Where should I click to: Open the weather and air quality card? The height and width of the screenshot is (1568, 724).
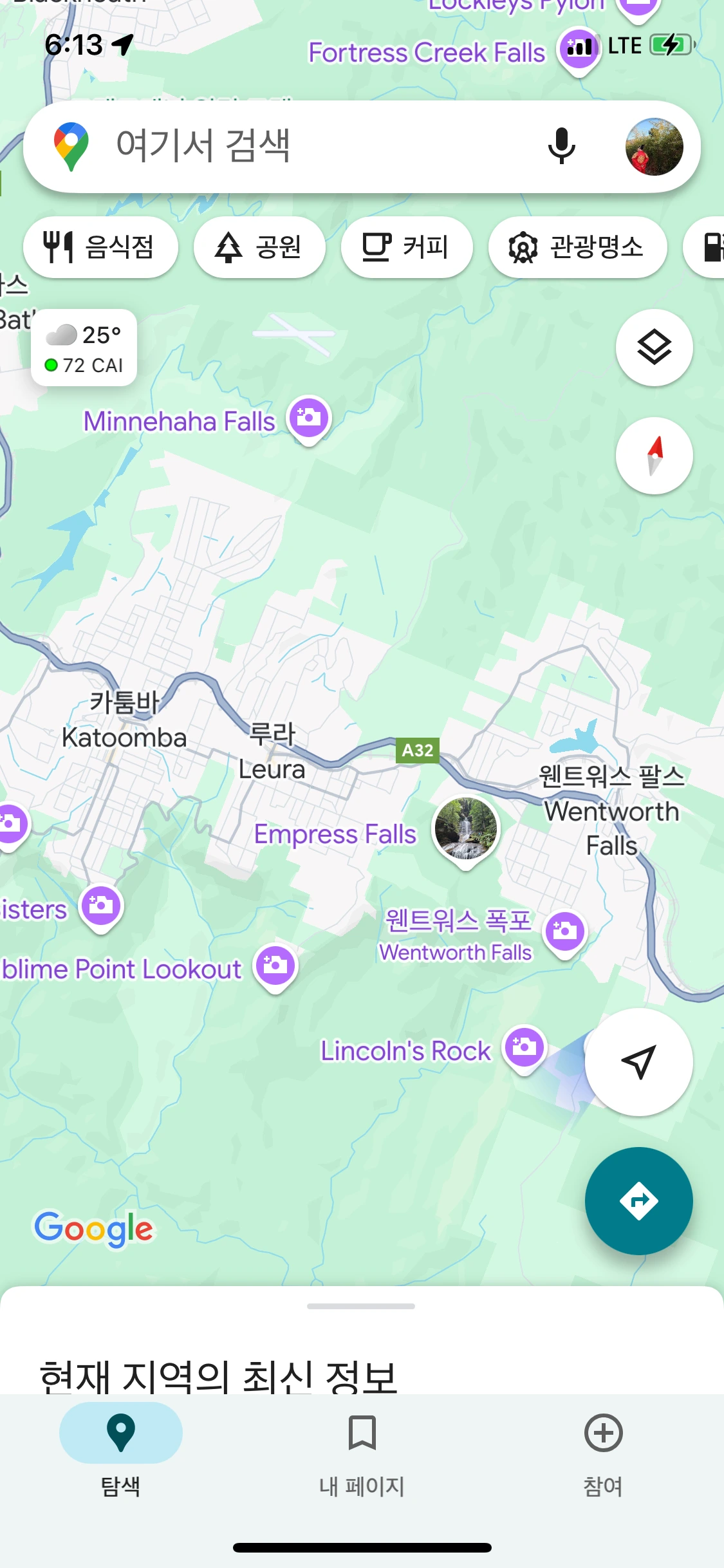coord(84,348)
